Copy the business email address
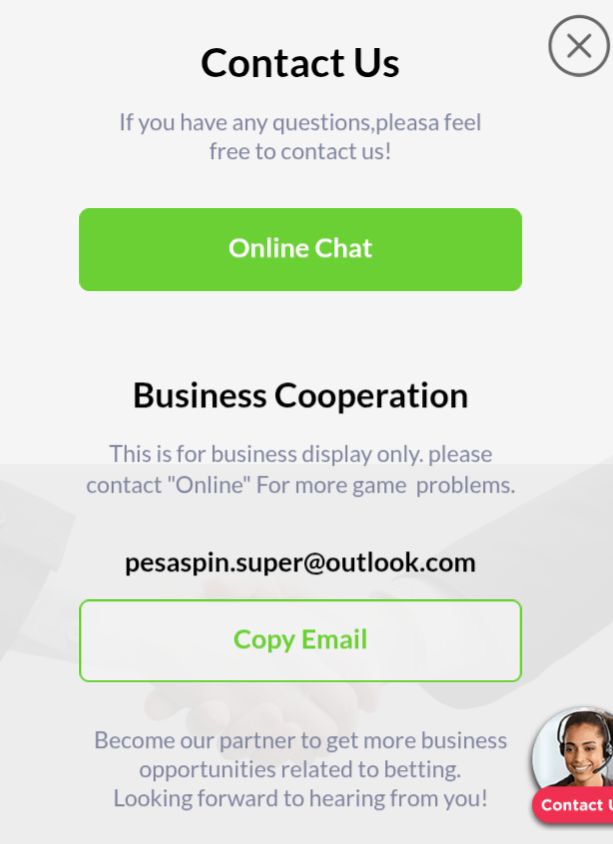The height and width of the screenshot is (844, 613). click(x=300, y=640)
